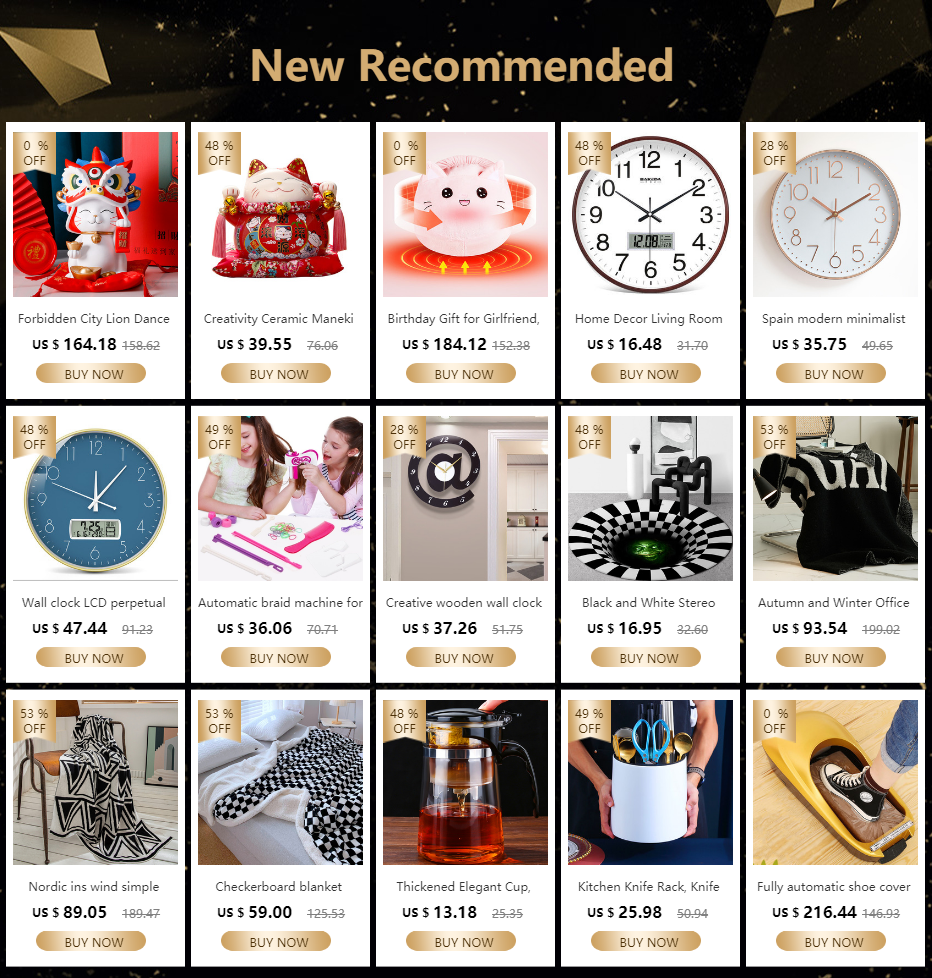
Task: Buy the Nordic ins wind simple blanket
Action: coord(95,942)
